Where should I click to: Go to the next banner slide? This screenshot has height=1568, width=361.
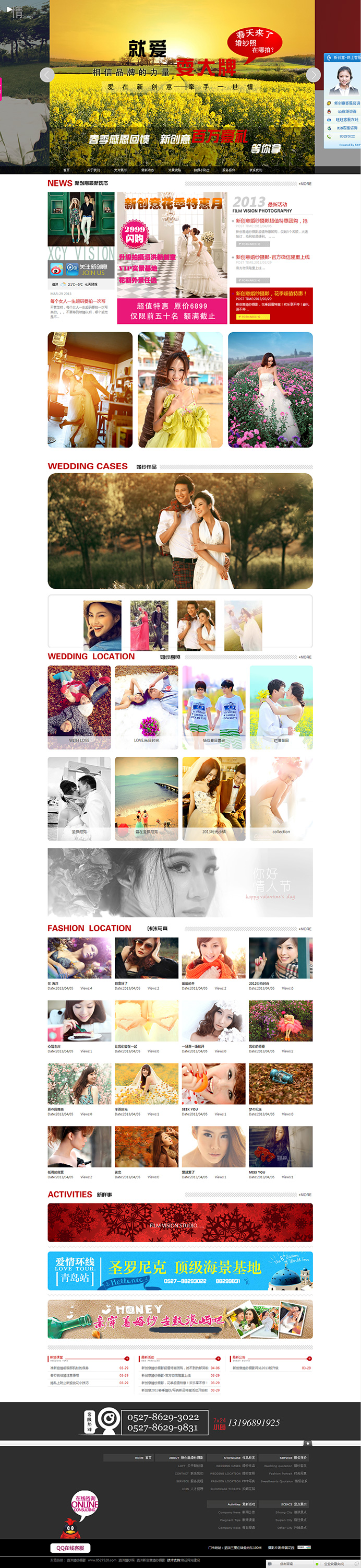[312, 75]
